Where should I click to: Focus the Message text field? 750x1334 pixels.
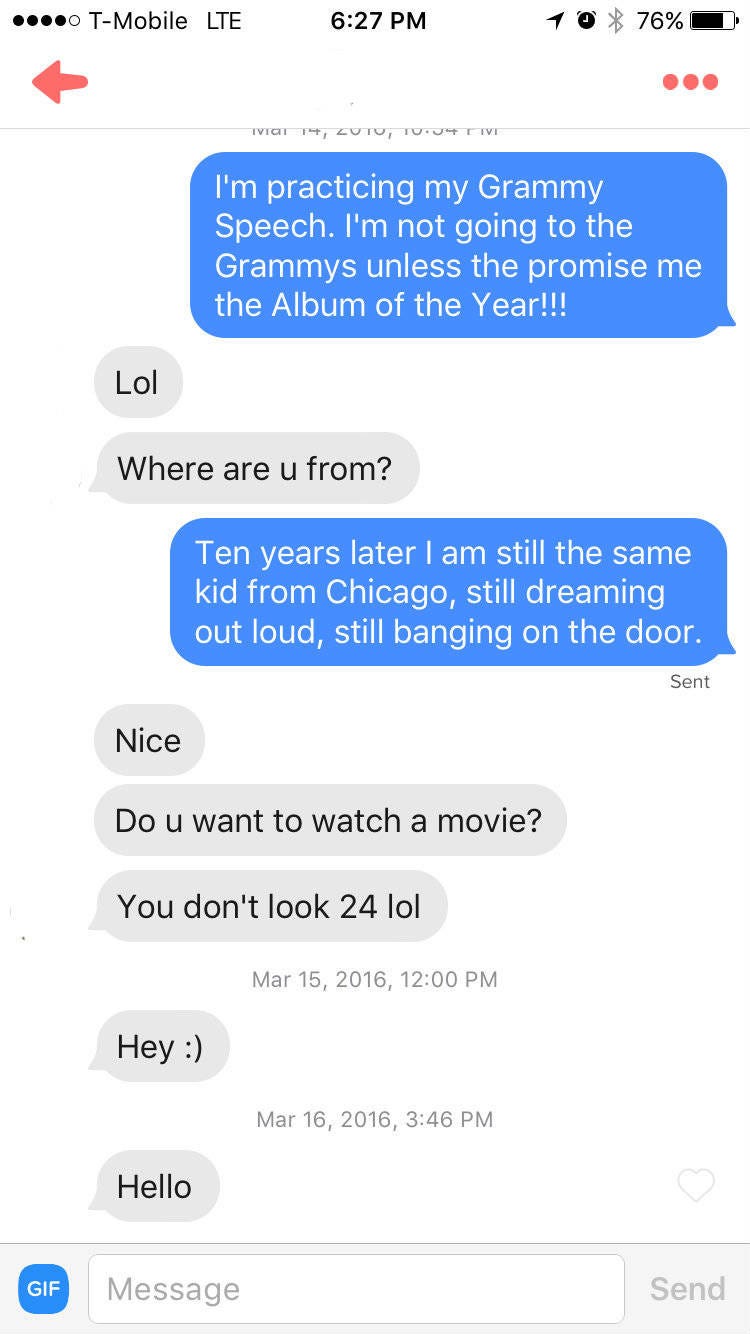coord(356,1289)
